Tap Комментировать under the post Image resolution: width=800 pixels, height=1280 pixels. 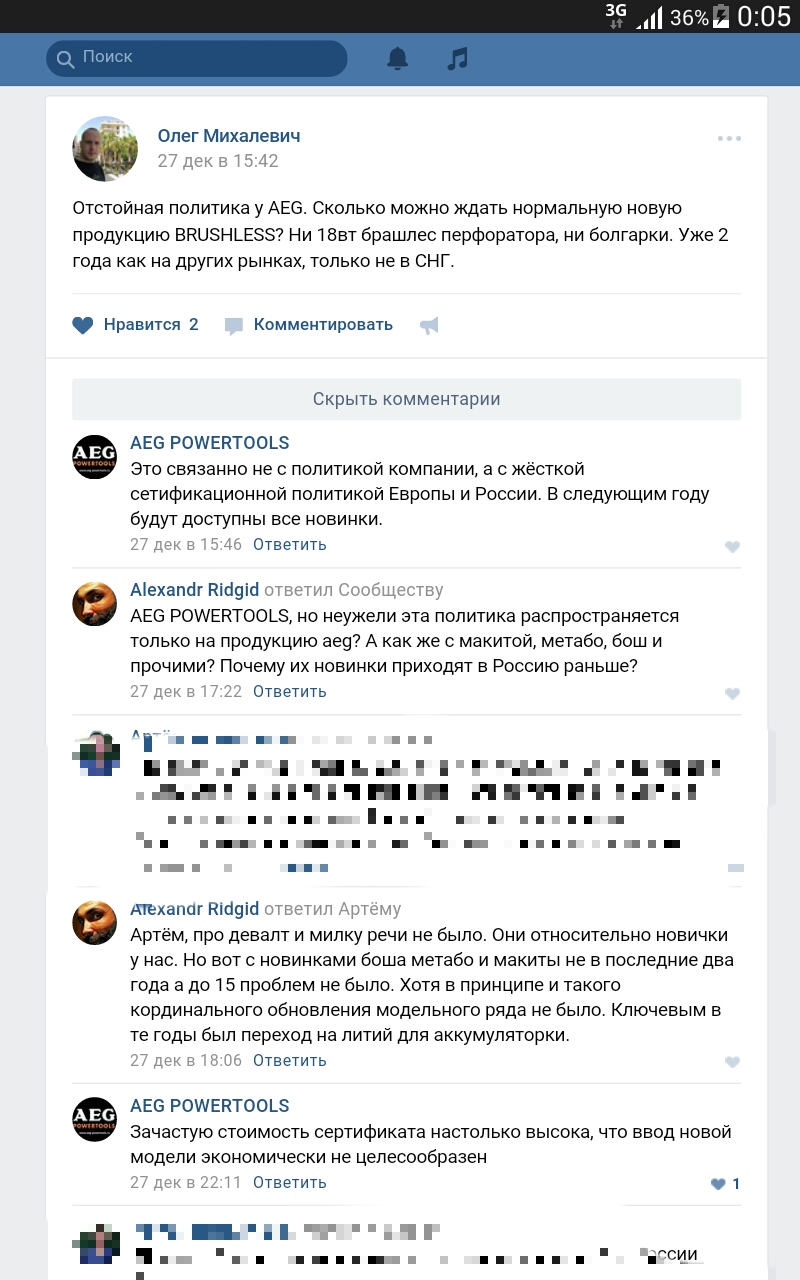pyautogui.click(x=309, y=325)
